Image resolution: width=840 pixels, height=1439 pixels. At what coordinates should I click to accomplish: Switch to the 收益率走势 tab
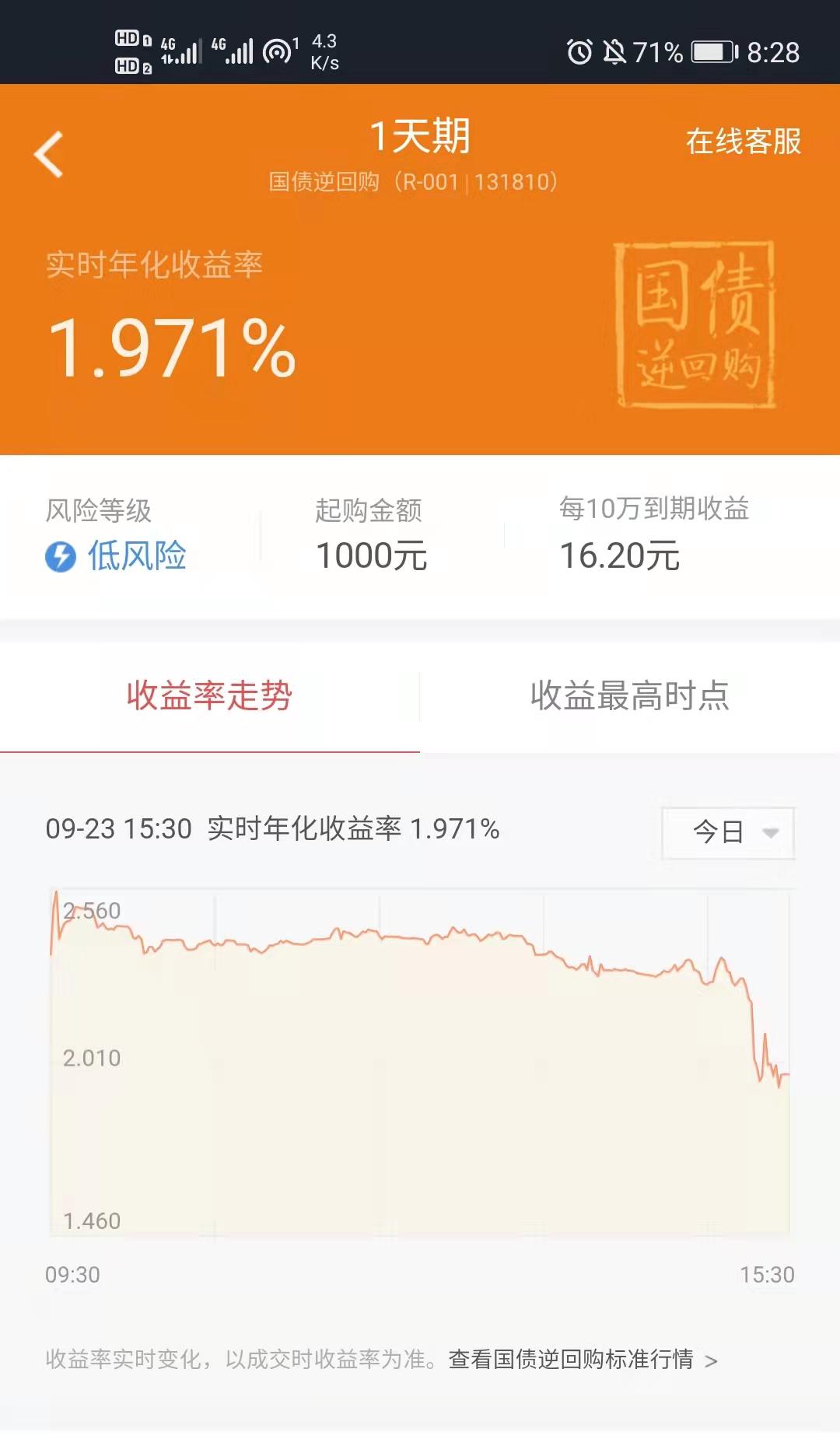[209, 695]
